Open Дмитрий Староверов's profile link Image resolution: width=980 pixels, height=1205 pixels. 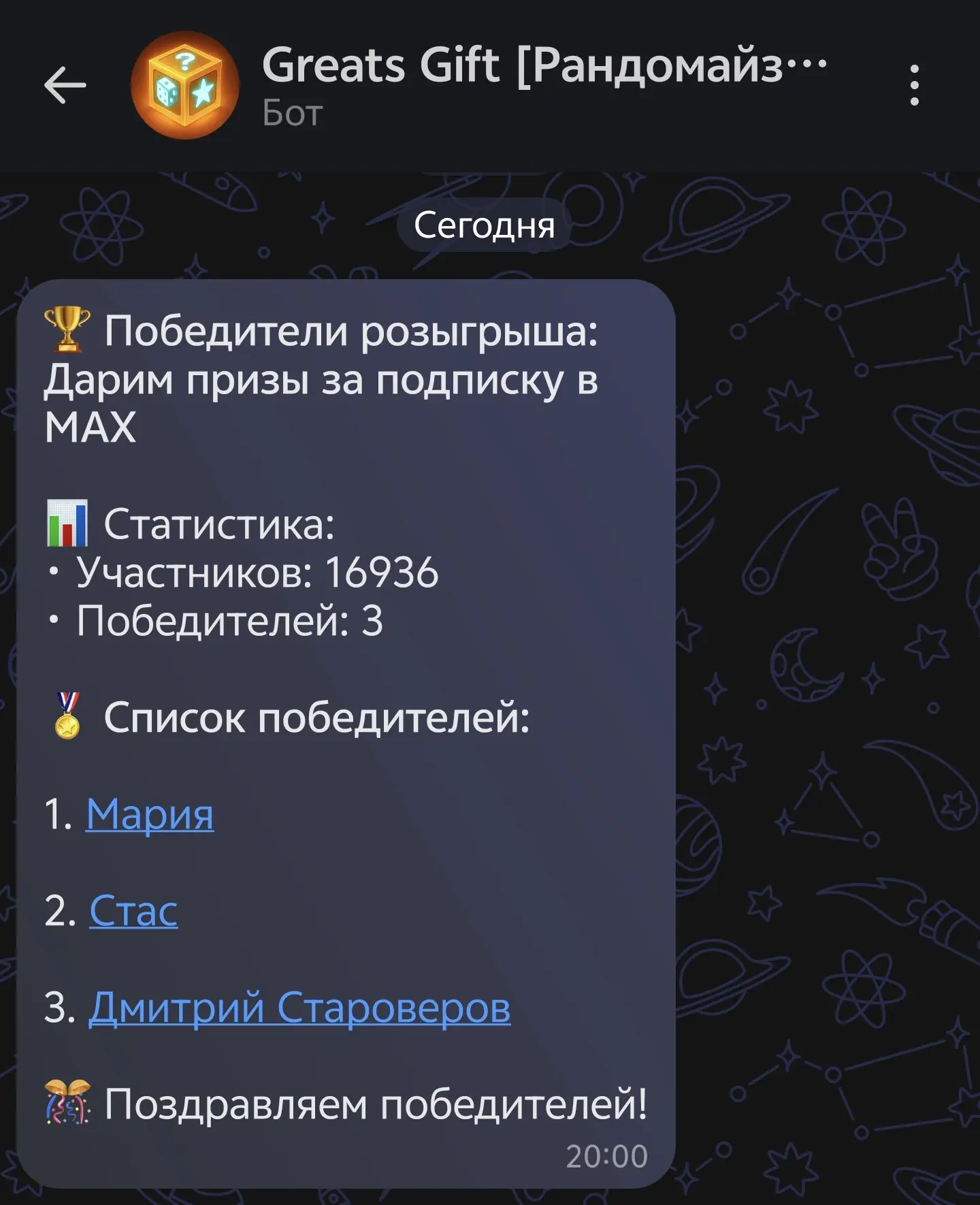[x=299, y=1008]
